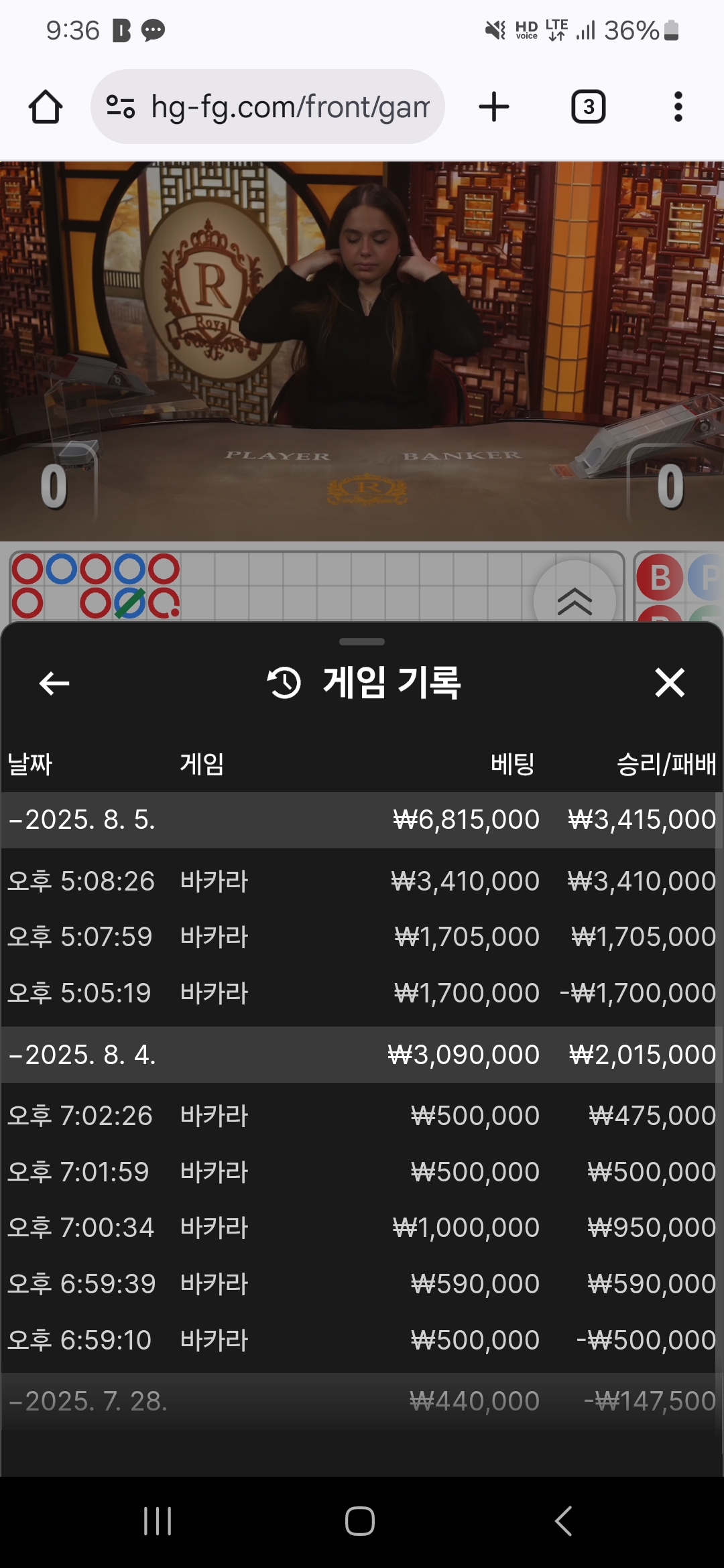Open a new browser tab

point(494,107)
